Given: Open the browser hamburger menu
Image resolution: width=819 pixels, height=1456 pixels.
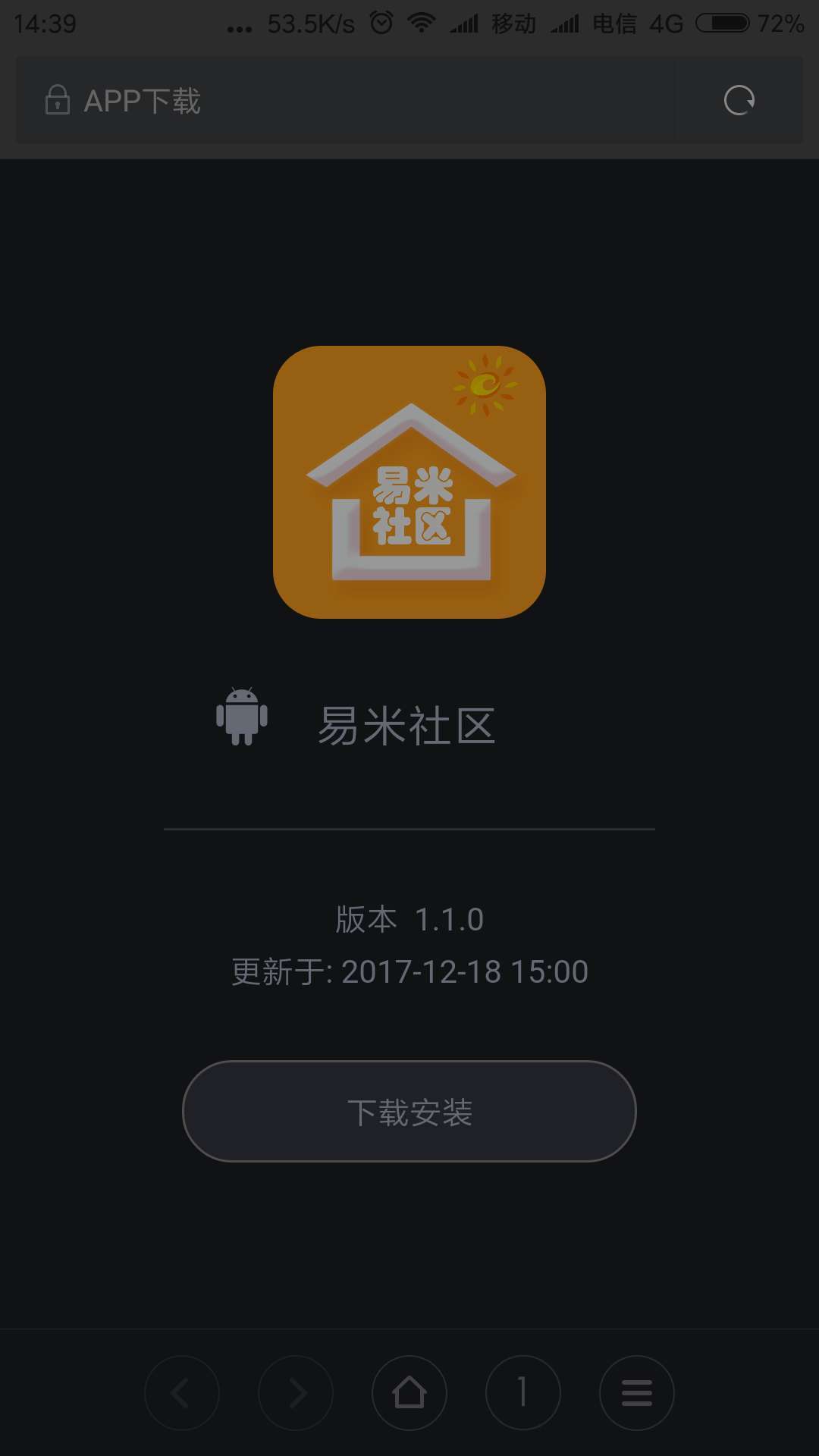Looking at the screenshot, I should coord(636,1392).
